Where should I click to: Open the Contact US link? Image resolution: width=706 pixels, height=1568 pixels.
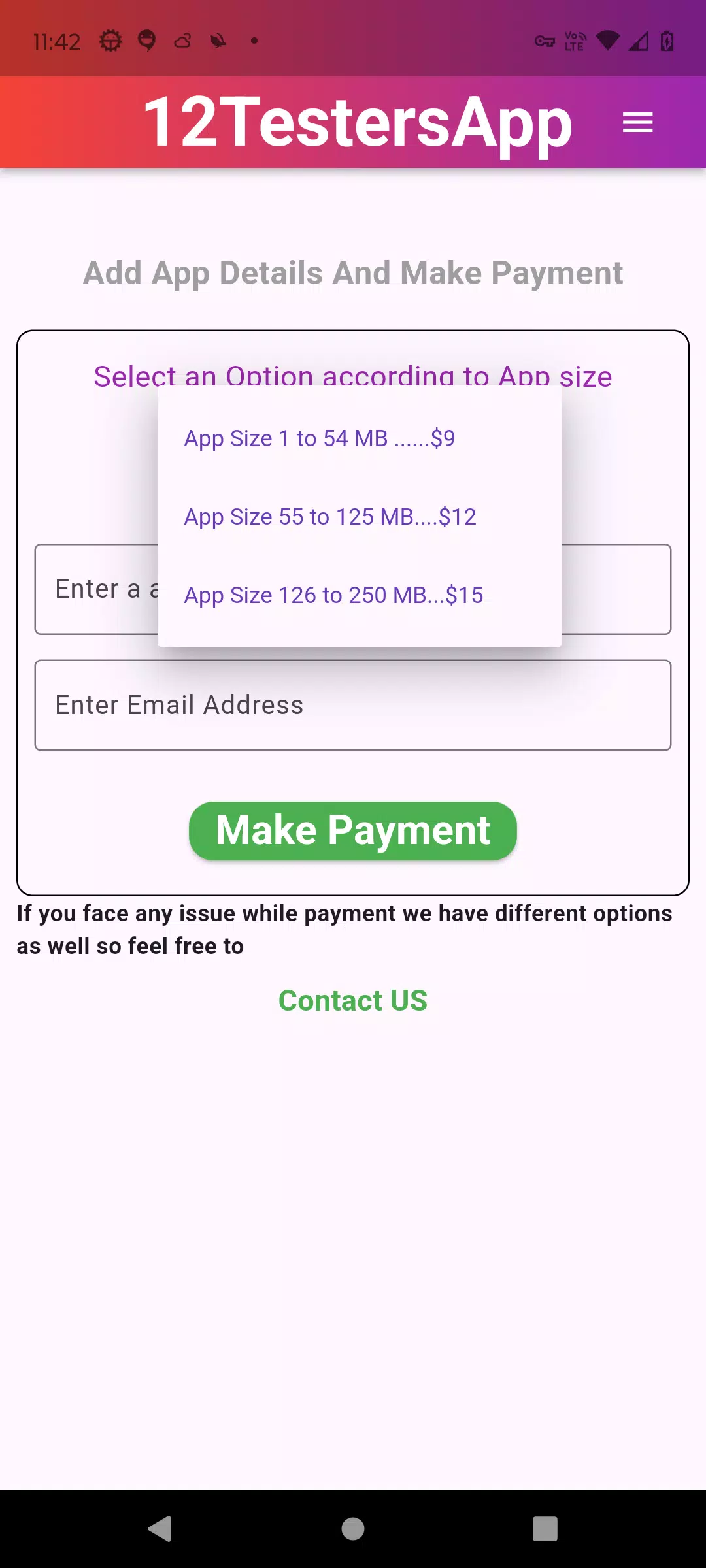coord(353,1001)
